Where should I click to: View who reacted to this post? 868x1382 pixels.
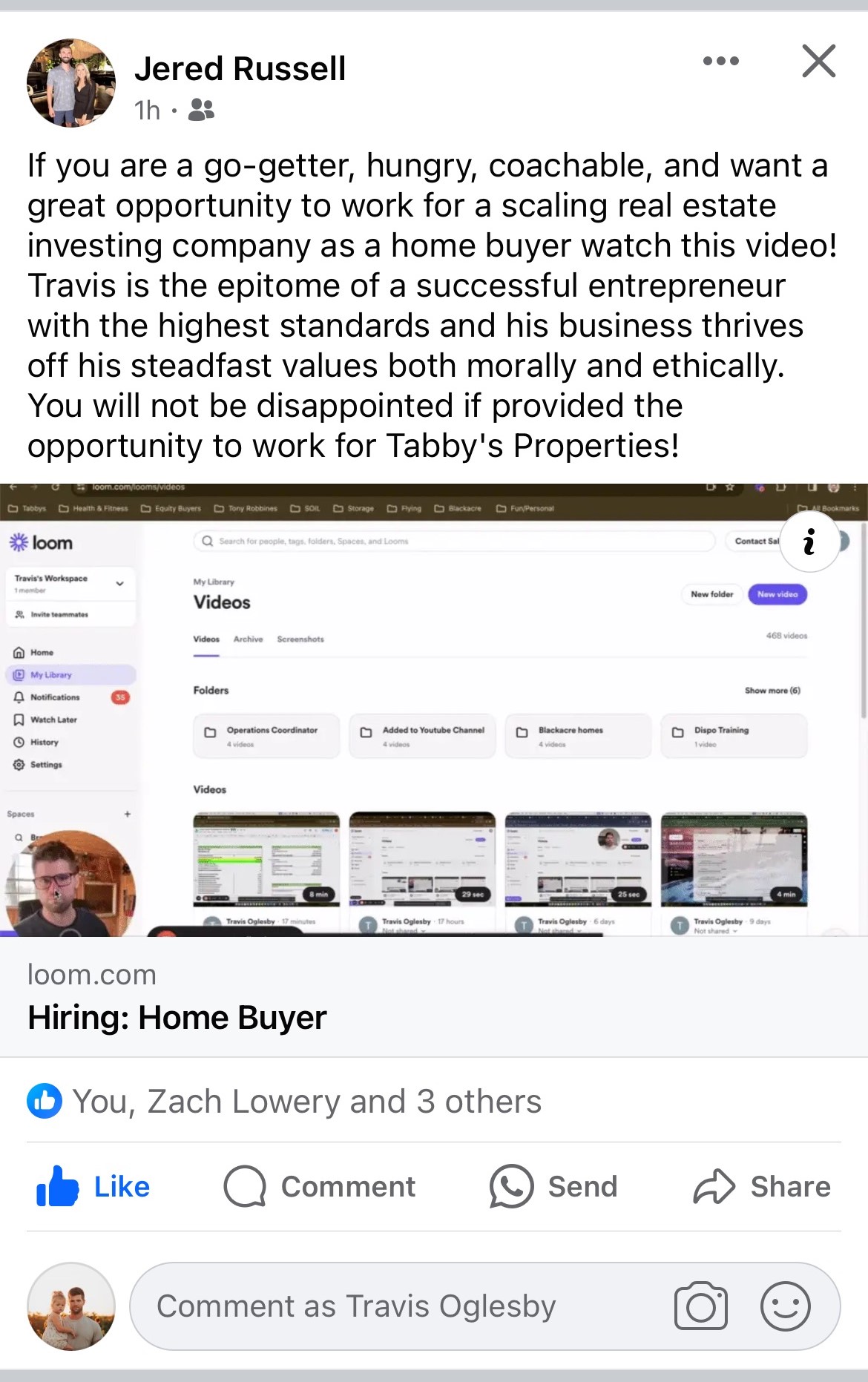(306, 1102)
